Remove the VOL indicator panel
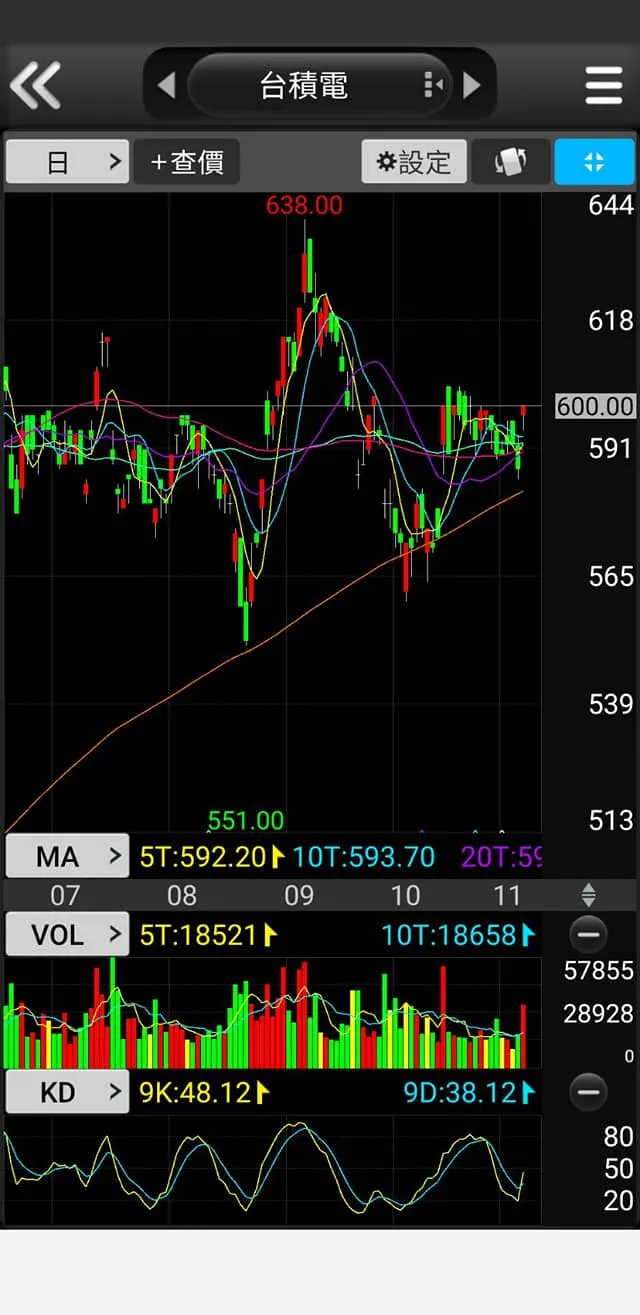Image resolution: width=640 pixels, height=1315 pixels. click(588, 935)
